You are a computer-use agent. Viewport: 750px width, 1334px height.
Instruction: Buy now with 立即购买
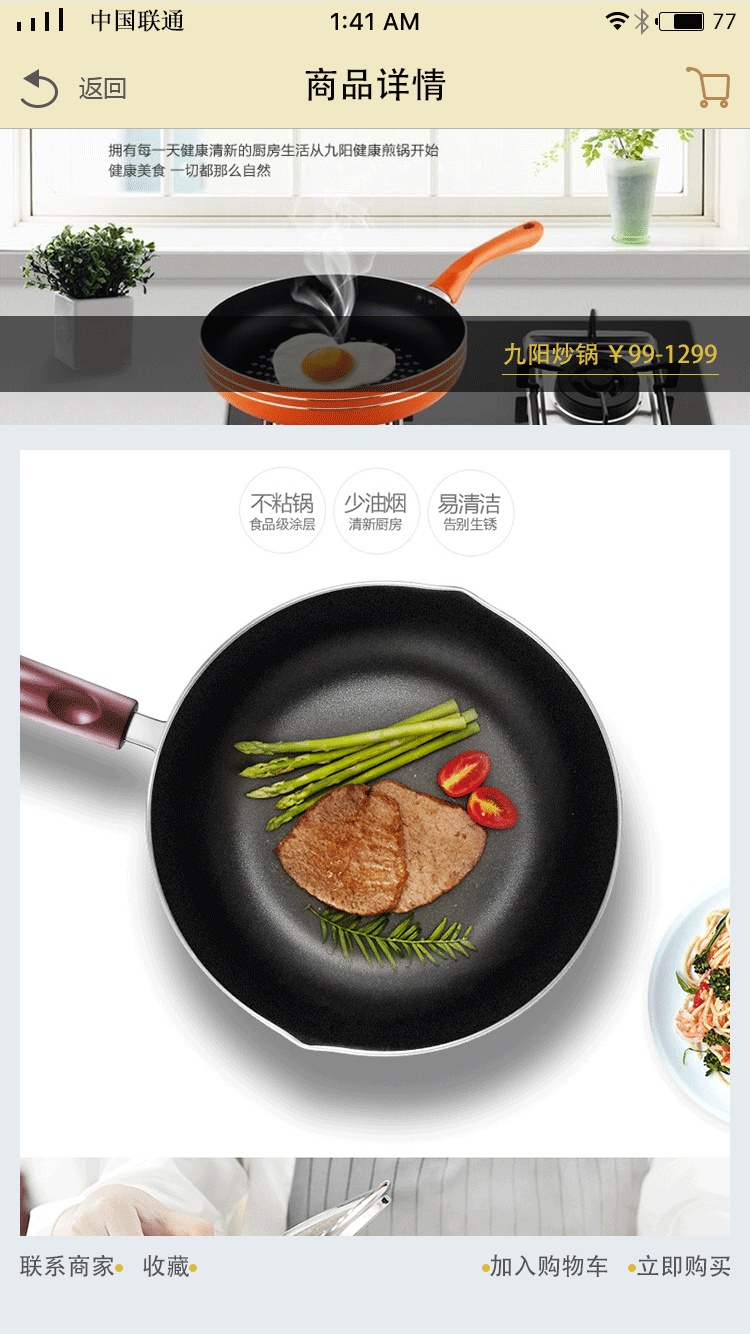click(683, 1266)
